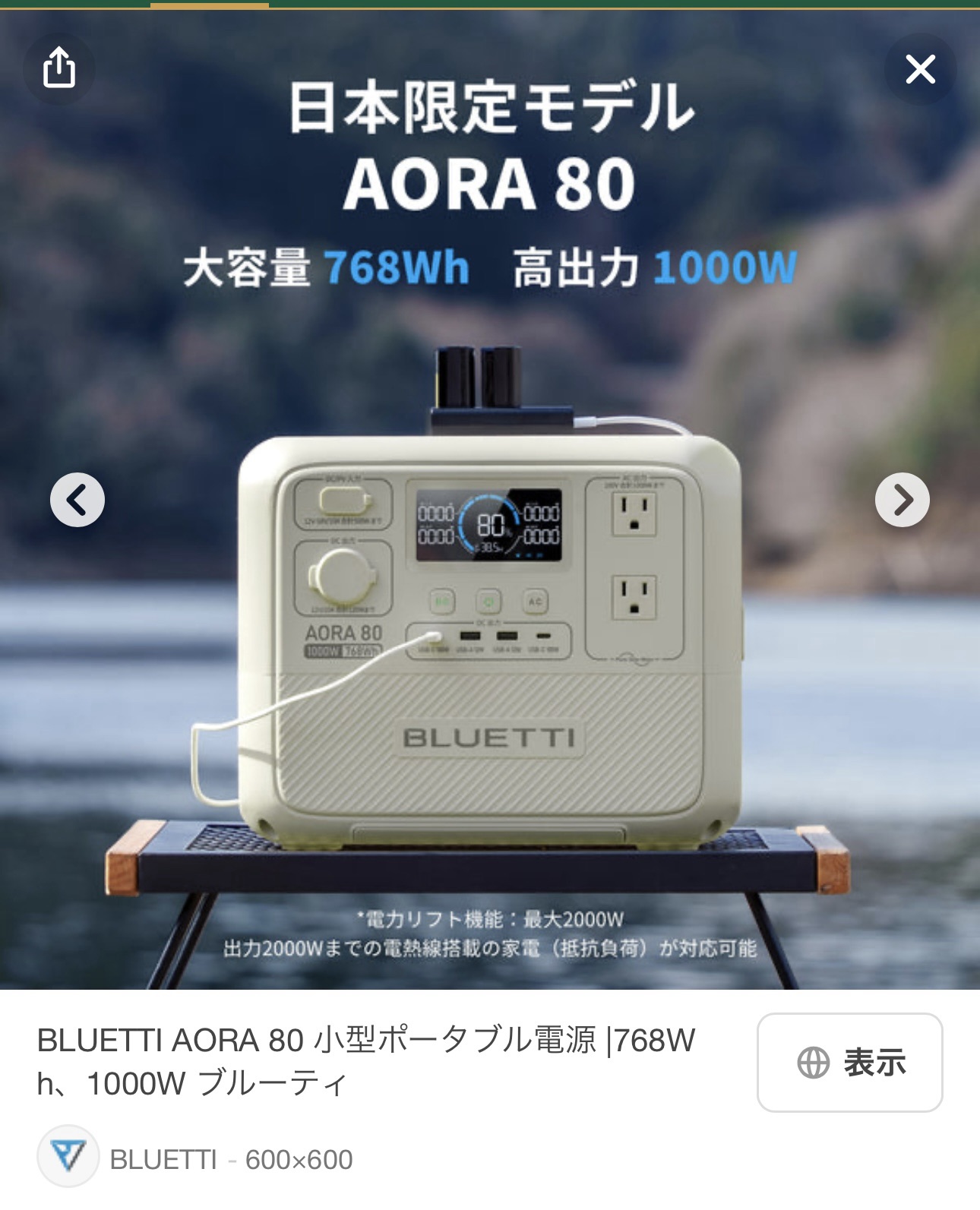Share this image
Image resolution: width=980 pixels, height=1210 pixels.
tap(59, 68)
